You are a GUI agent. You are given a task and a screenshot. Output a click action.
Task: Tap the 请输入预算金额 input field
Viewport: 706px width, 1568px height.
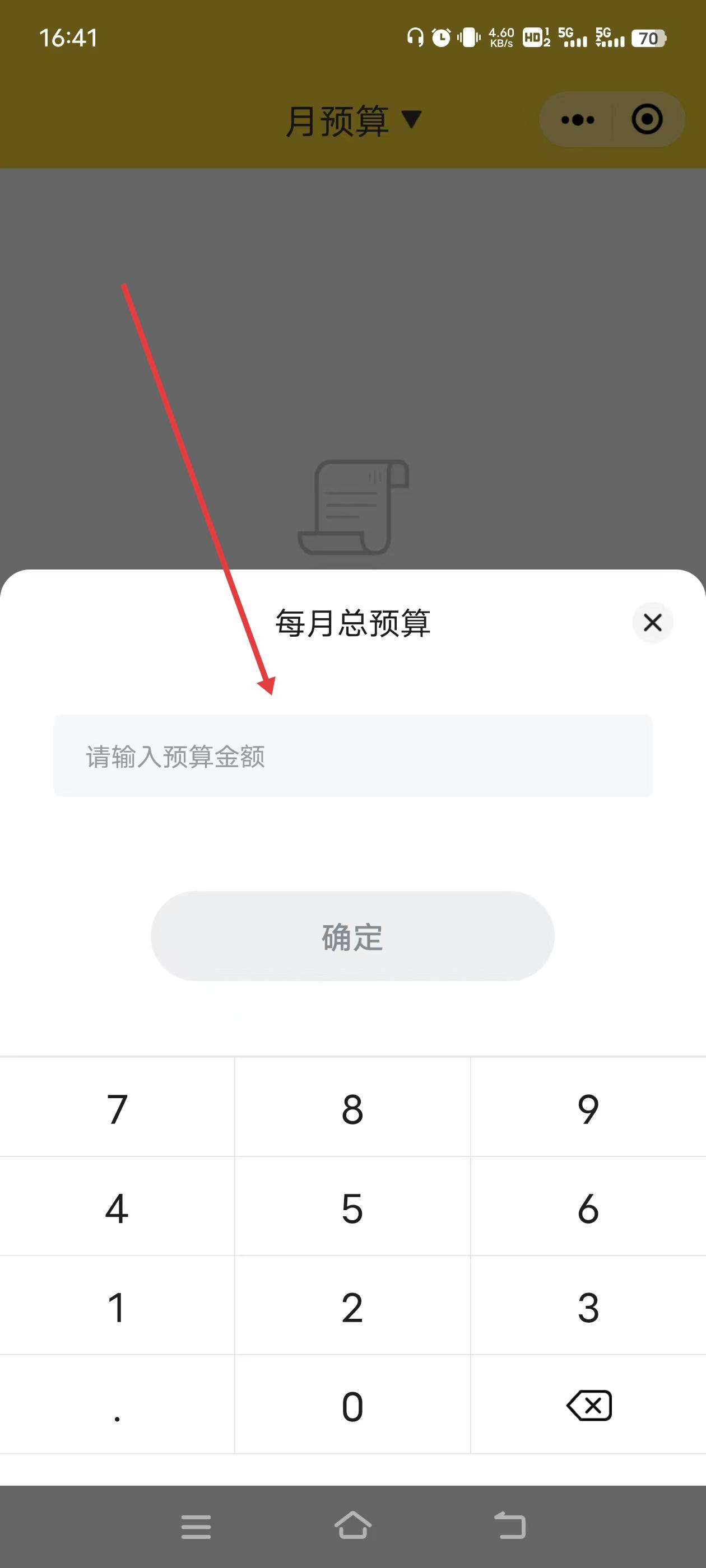354,757
